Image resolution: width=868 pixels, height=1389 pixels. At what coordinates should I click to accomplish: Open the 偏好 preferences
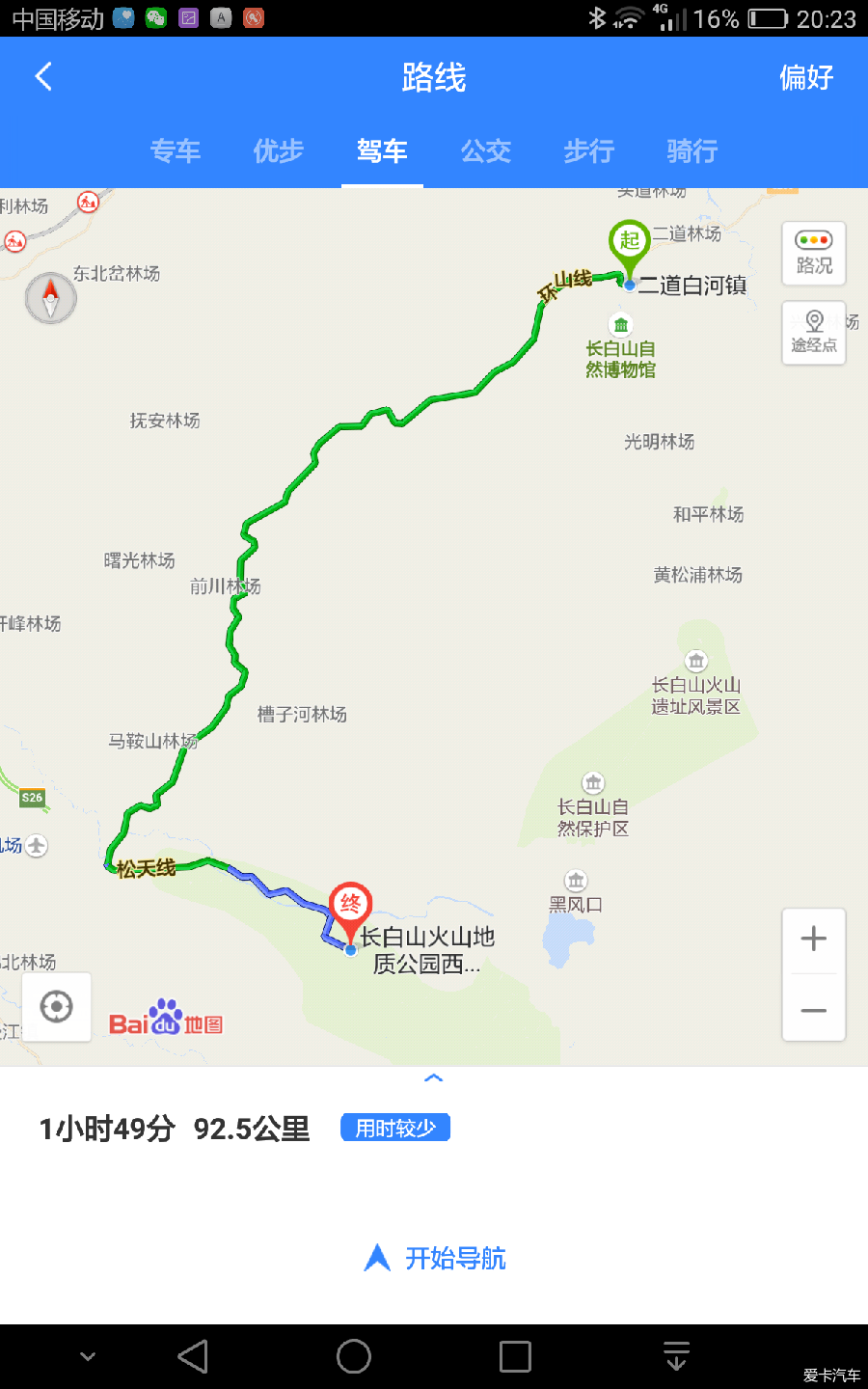click(x=806, y=77)
